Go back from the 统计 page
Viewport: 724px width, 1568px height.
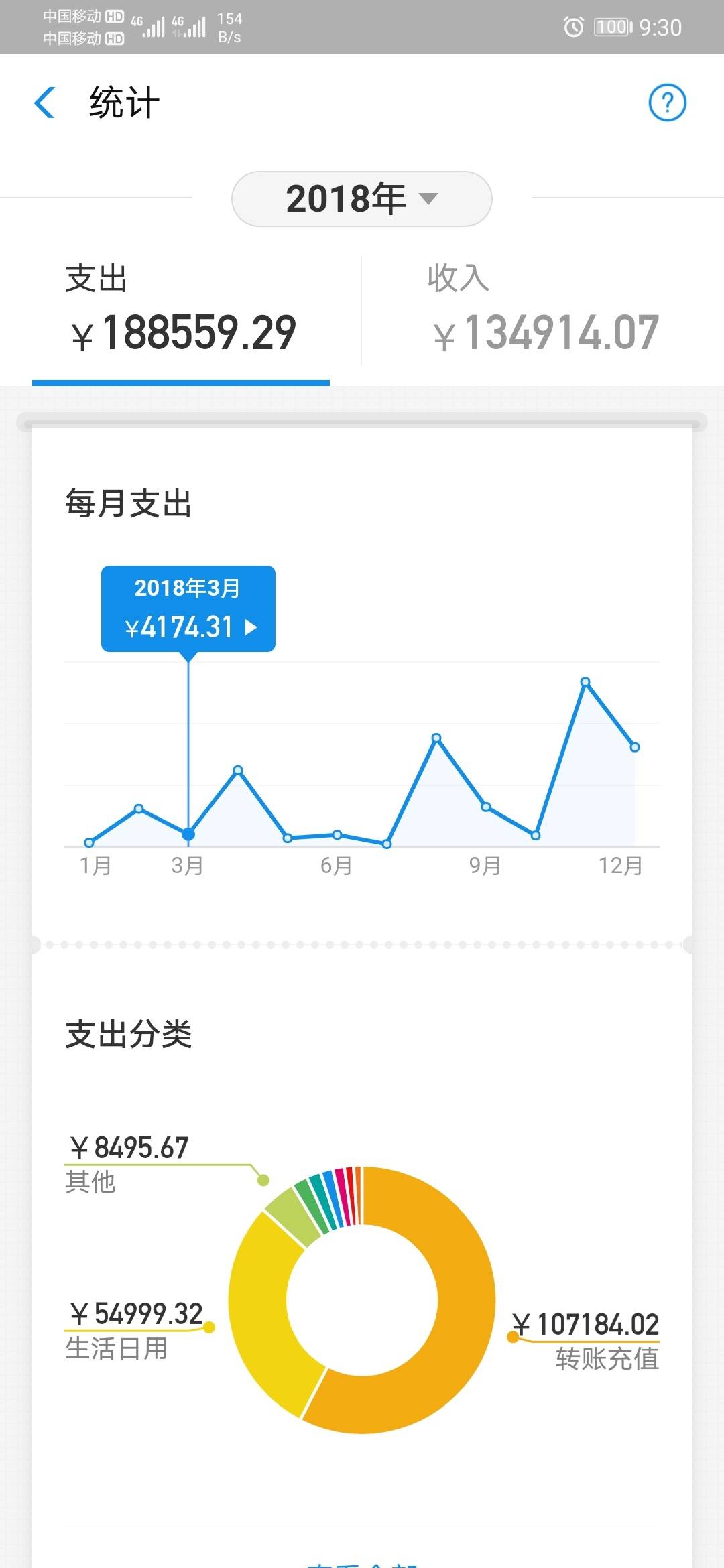click(44, 103)
